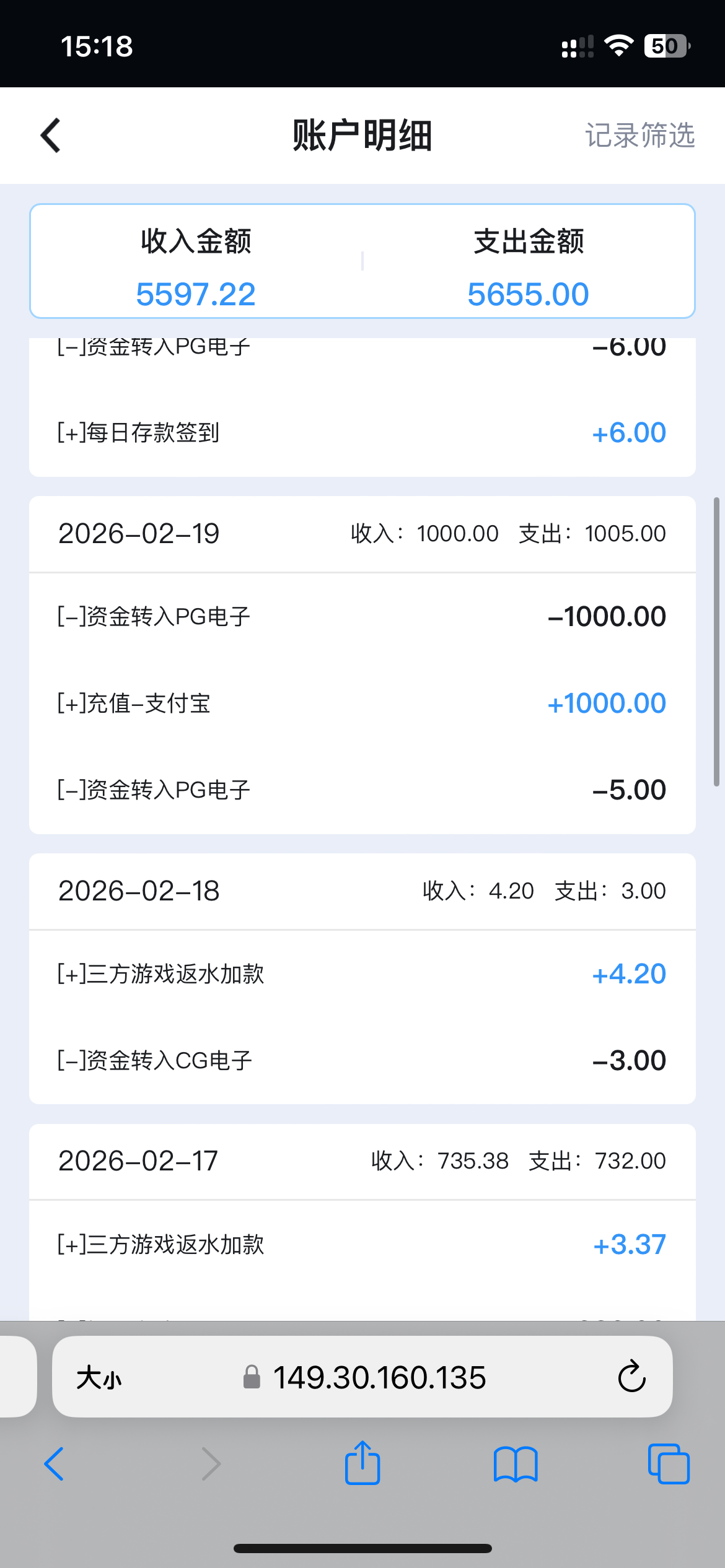Expand the 2026-02-19 transaction group

click(362, 533)
